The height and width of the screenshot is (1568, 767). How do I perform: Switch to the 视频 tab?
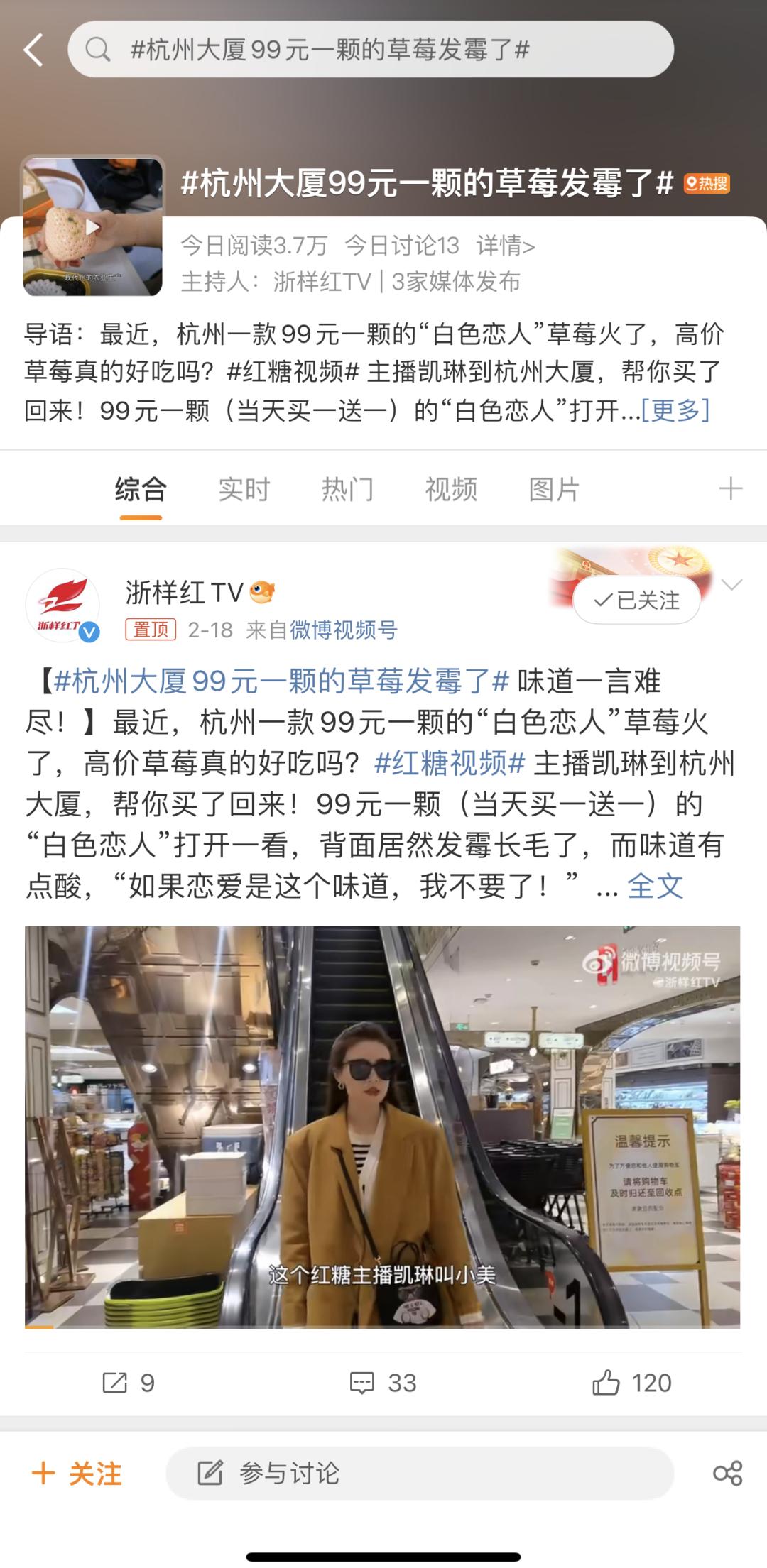[451, 489]
